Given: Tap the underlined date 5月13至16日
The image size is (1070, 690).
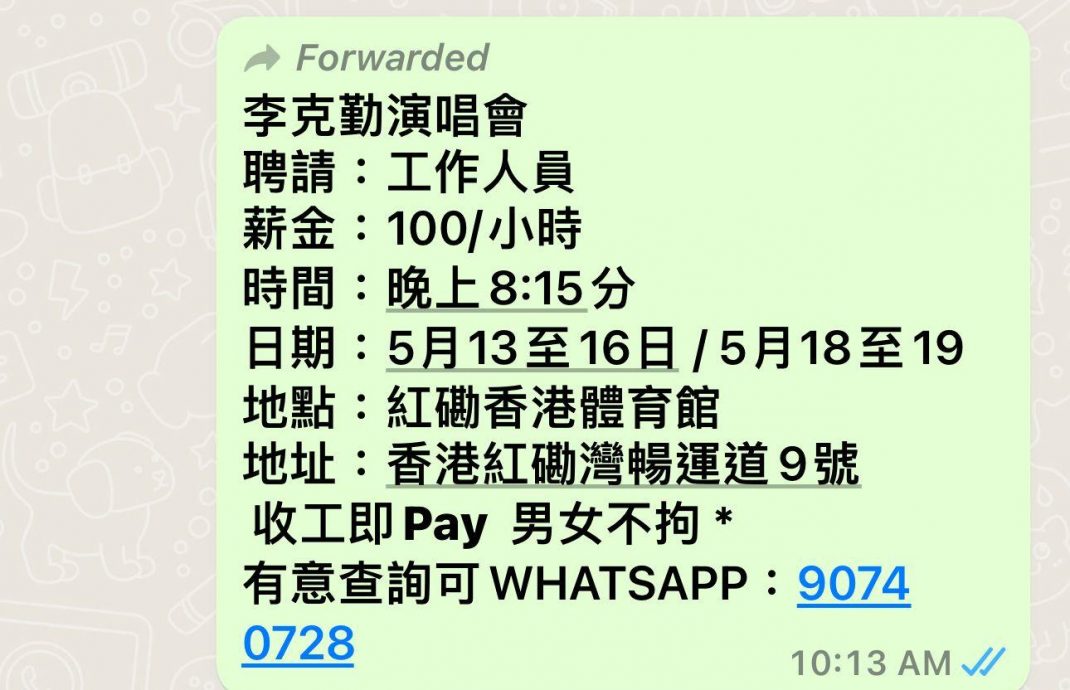Looking at the screenshot, I should 532,348.
